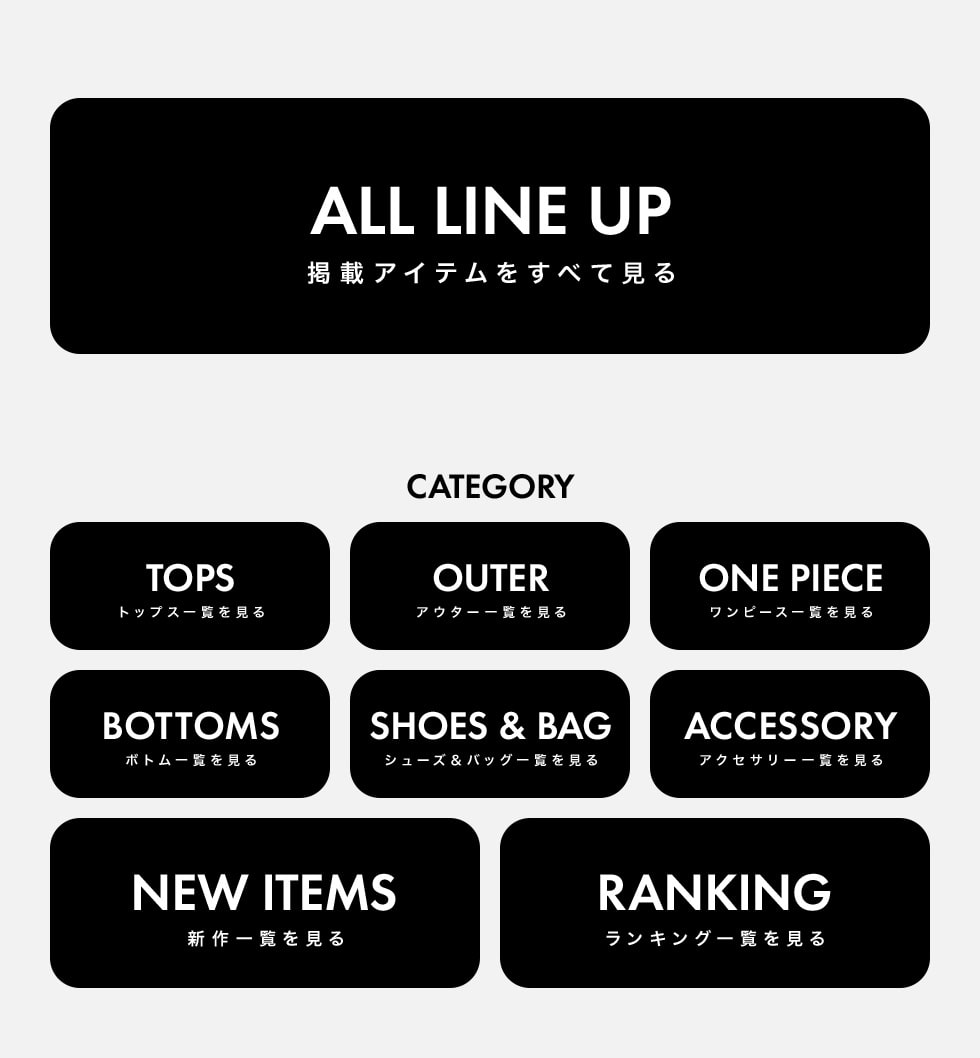The width and height of the screenshot is (980, 1058).
Task: Open the RANKING list
Action: click(x=715, y=903)
